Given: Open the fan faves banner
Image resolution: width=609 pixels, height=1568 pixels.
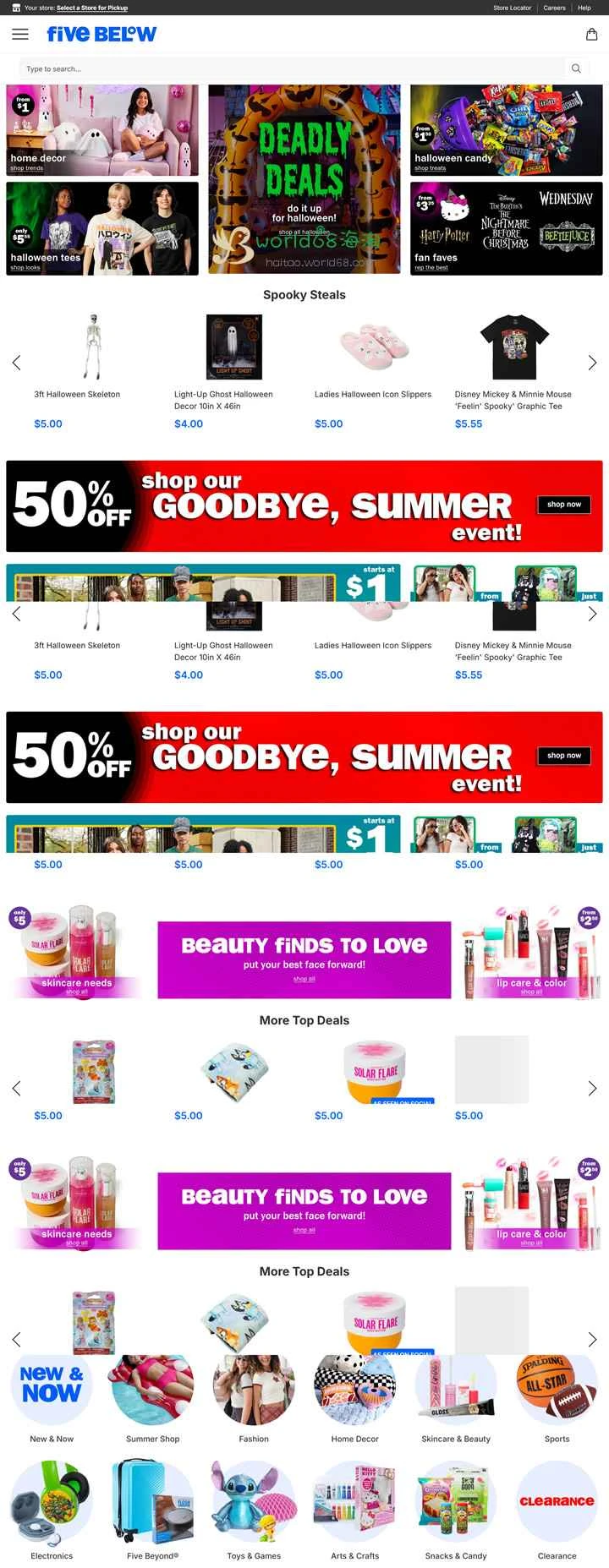Looking at the screenshot, I should [506, 228].
